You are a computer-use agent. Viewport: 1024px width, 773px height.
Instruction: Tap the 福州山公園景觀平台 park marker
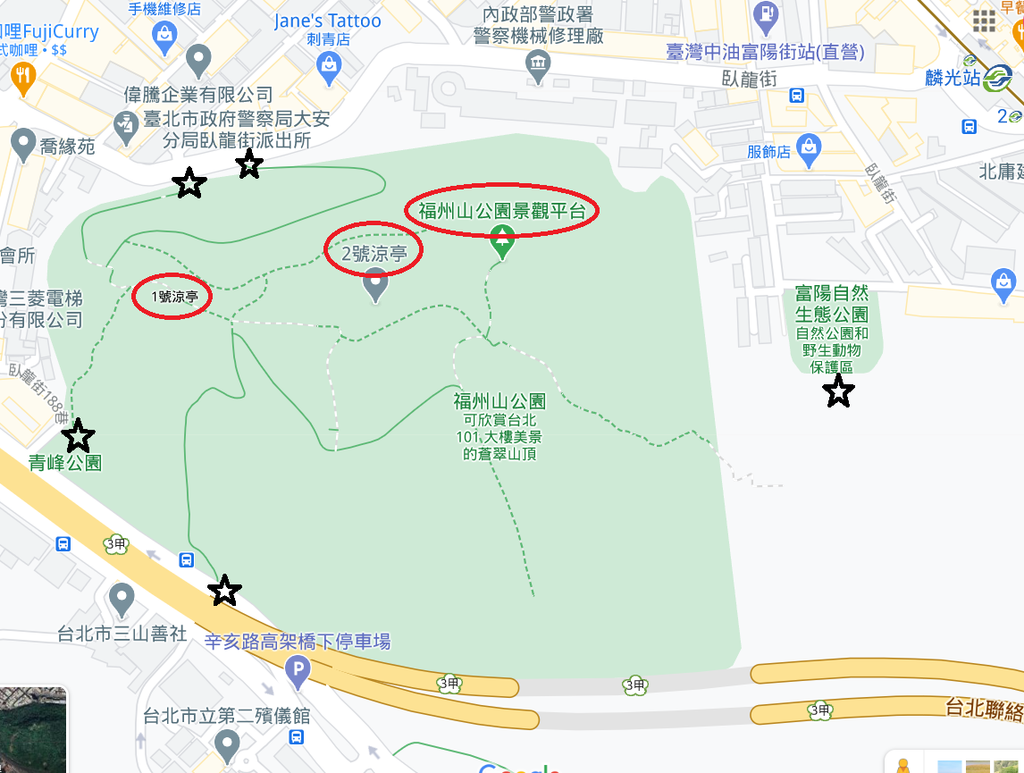click(x=502, y=242)
